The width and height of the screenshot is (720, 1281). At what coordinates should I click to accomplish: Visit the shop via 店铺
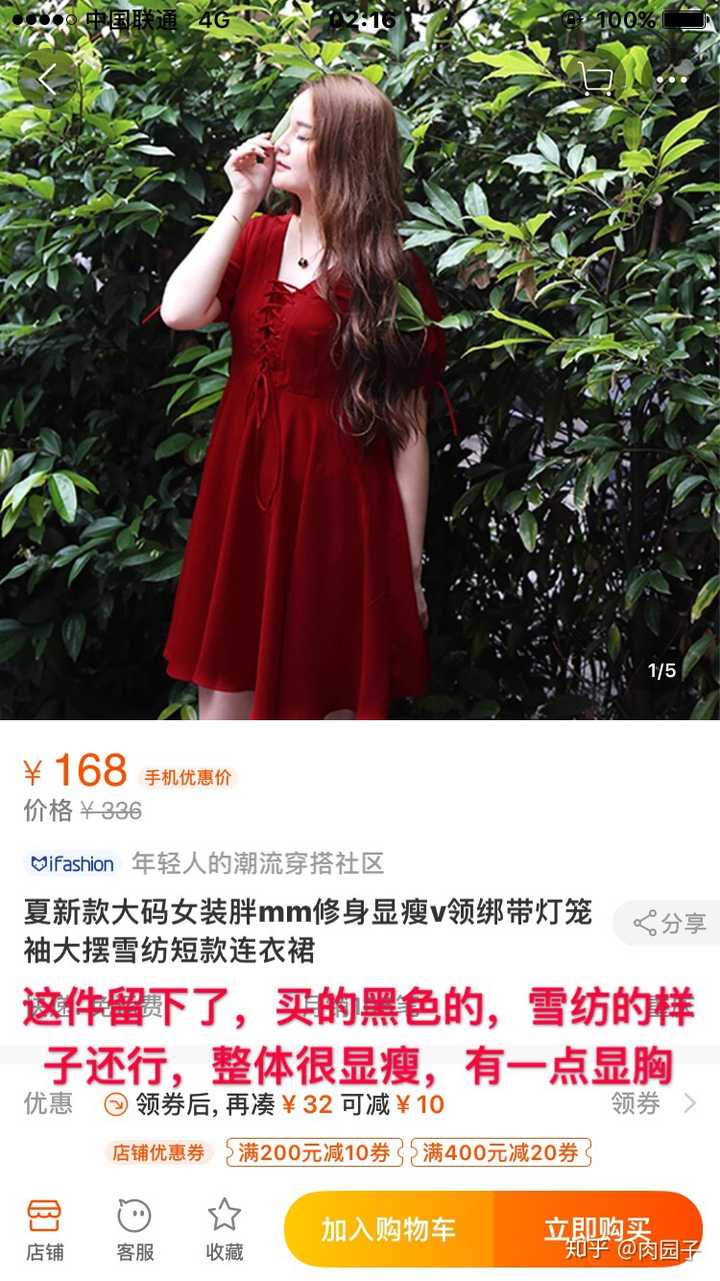coord(45,1230)
